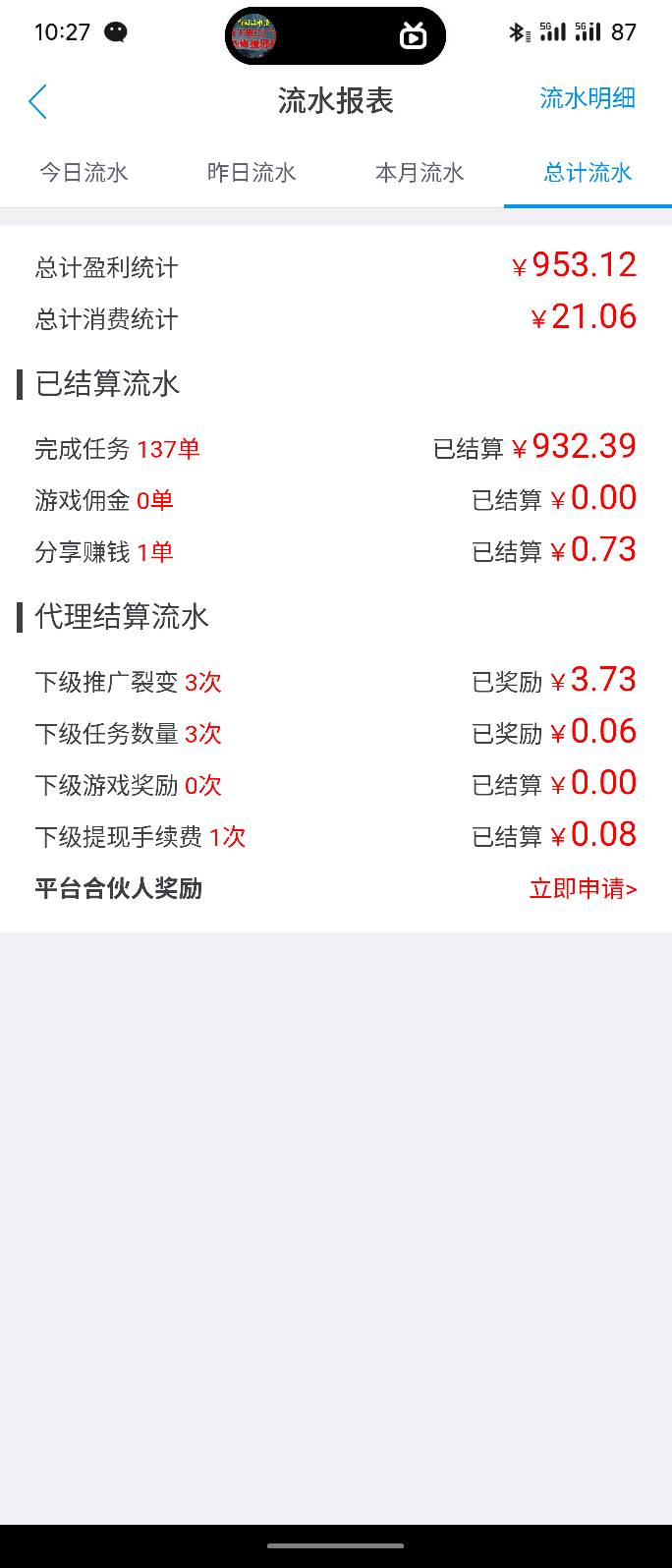
Task: Switch to the 今日流水 tab
Action: click(x=84, y=173)
